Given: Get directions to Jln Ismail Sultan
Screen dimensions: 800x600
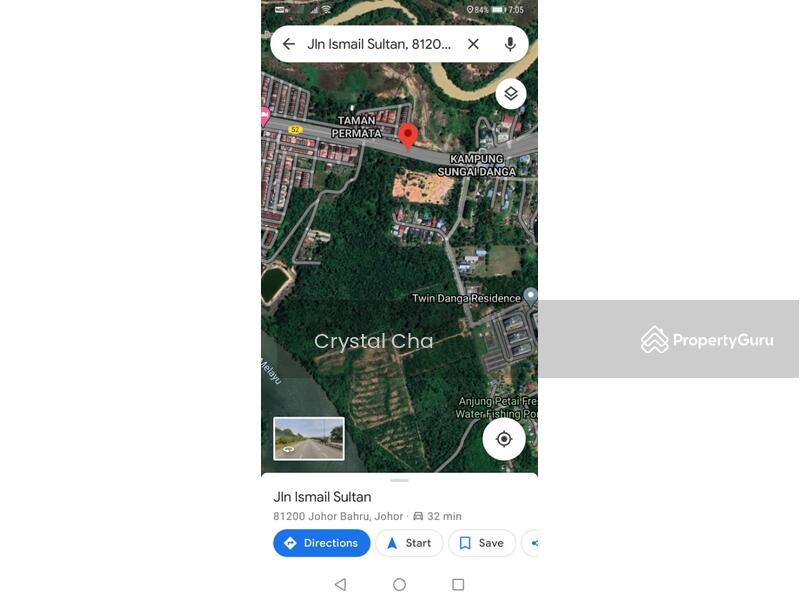Looking at the screenshot, I should click(x=321, y=543).
